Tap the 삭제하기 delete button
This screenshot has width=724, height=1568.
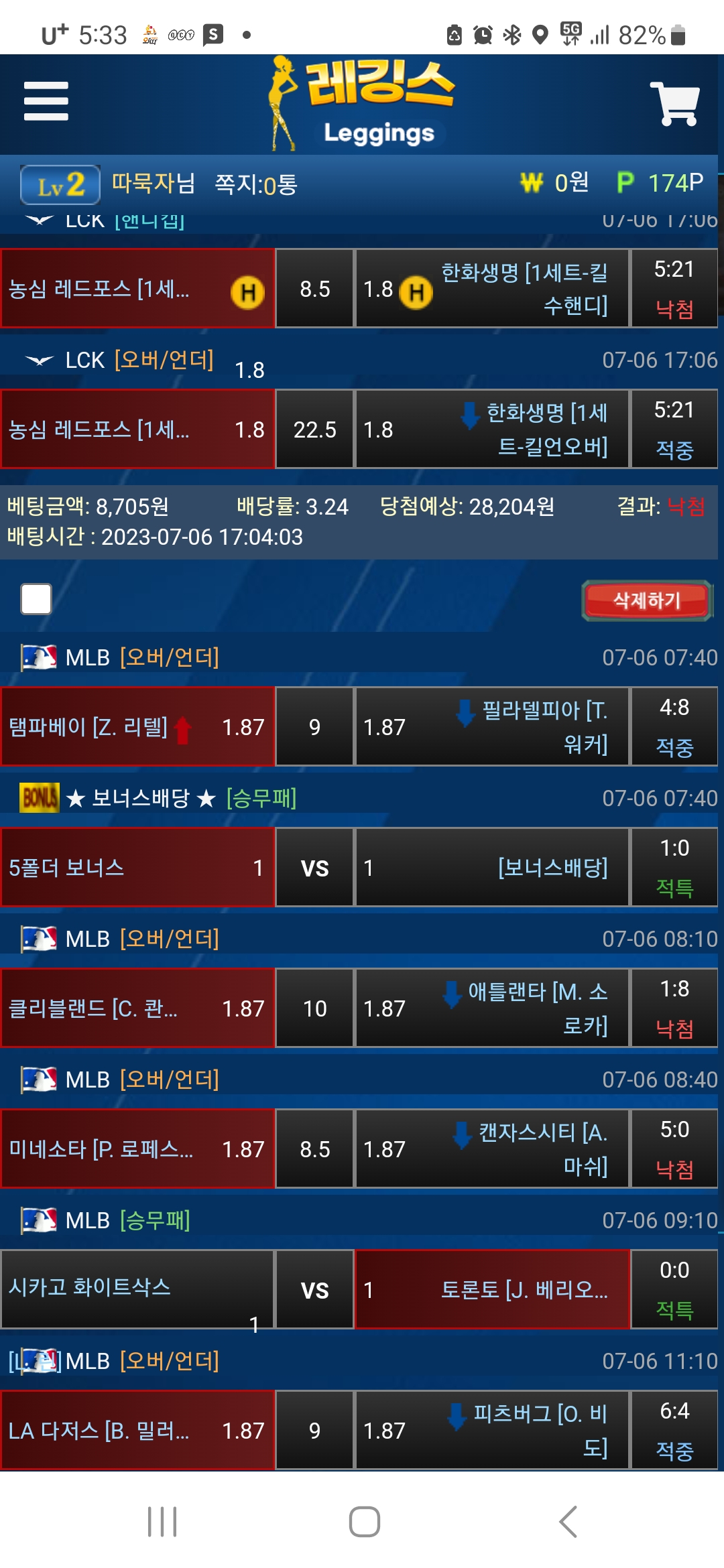[x=647, y=600]
